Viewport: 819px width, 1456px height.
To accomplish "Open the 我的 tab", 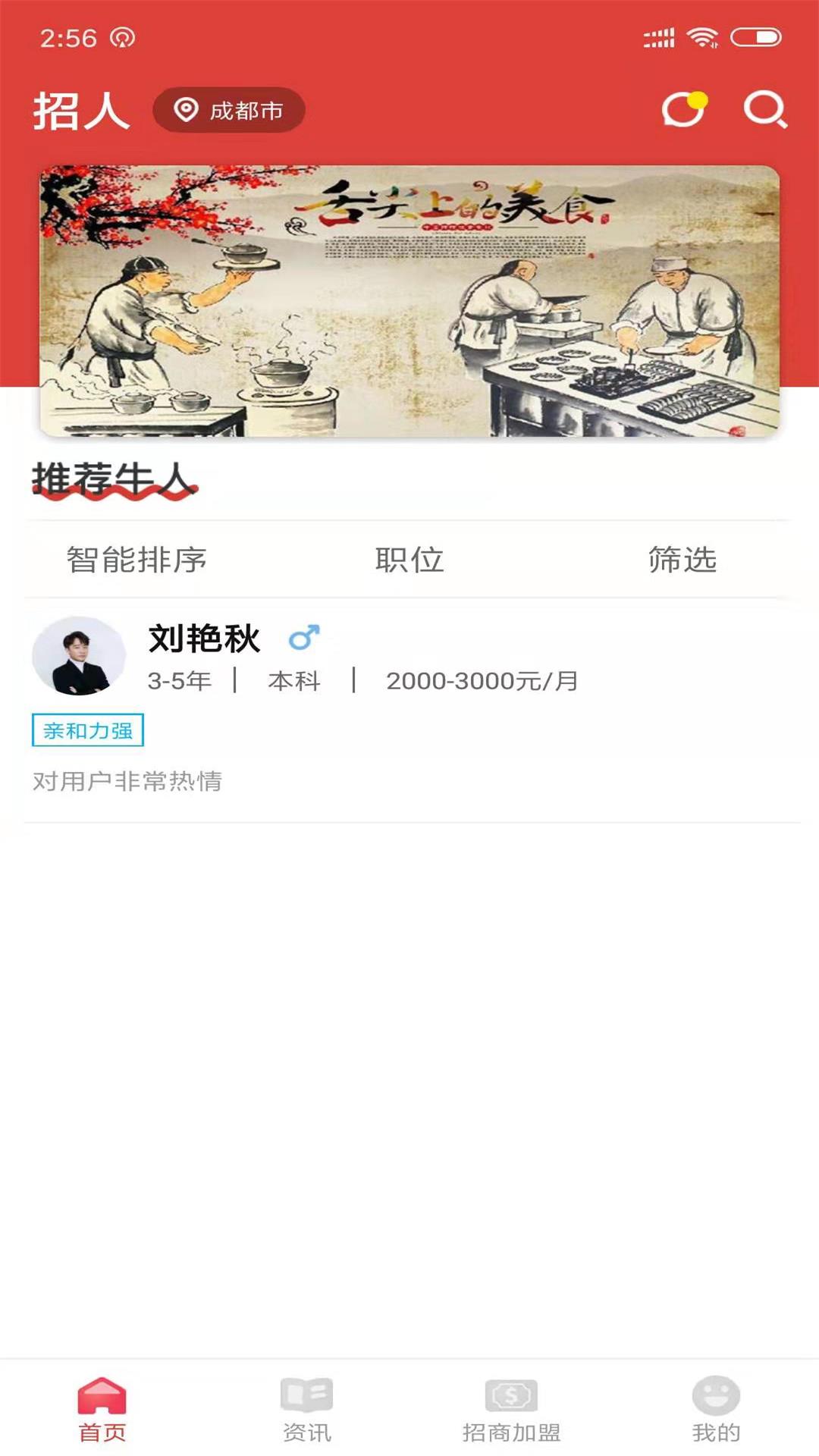I will [x=716, y=1410].
